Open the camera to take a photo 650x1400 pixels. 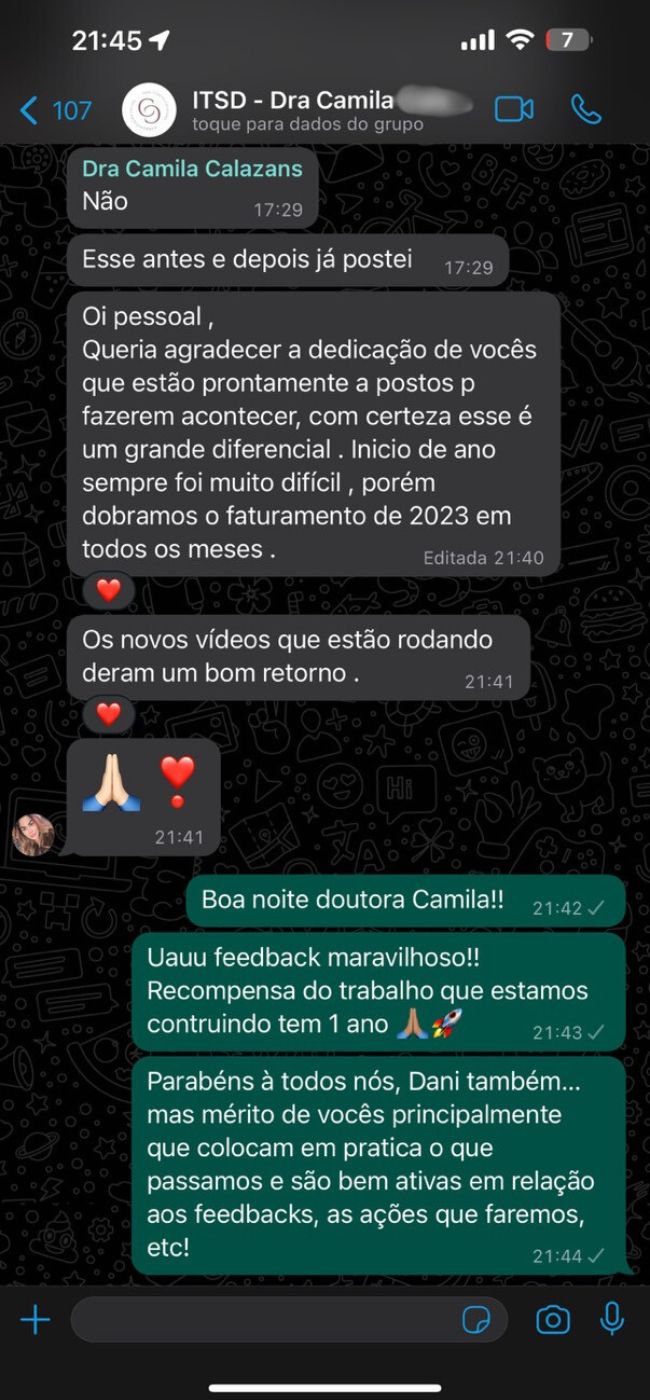point(552,1320)
